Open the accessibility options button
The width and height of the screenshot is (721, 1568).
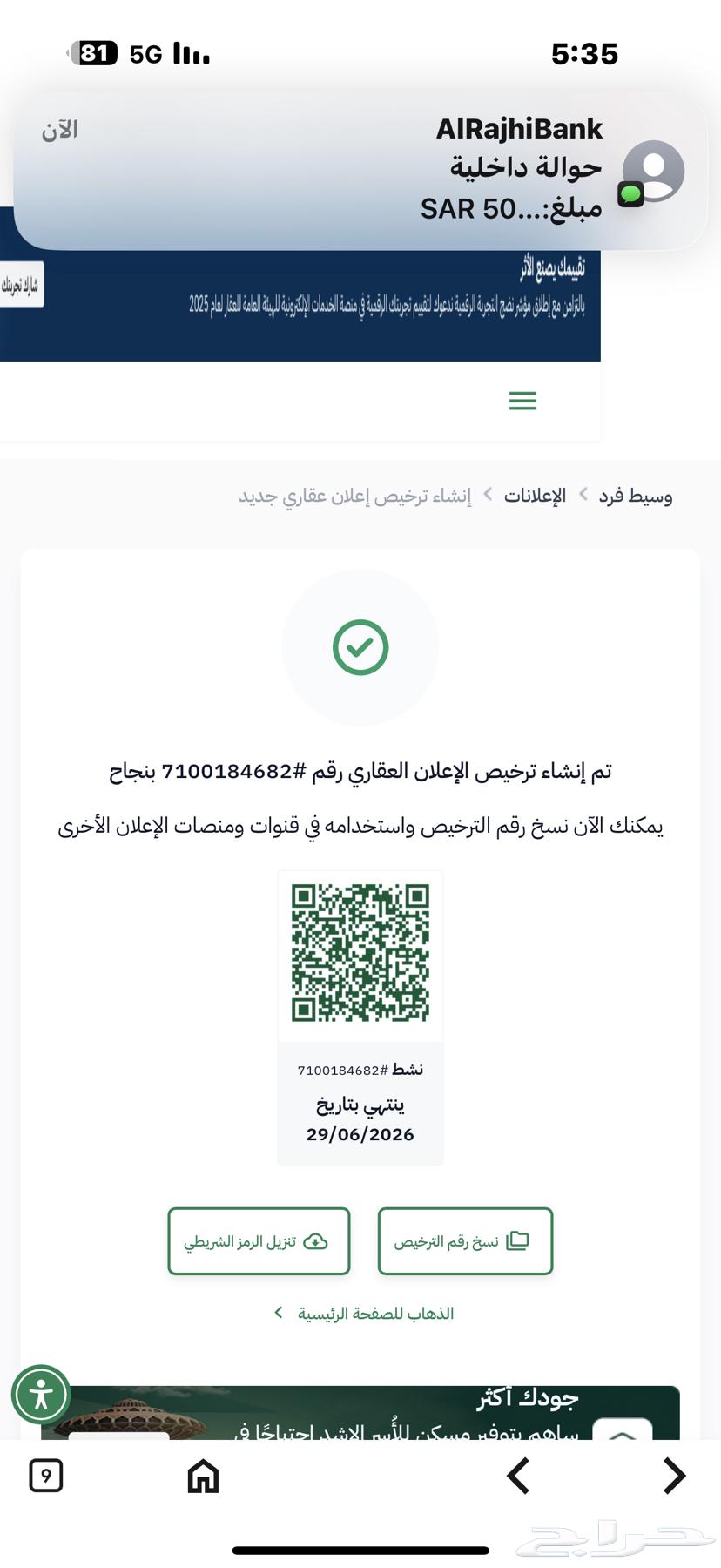pyautogui.click(x=41, y=1395)
